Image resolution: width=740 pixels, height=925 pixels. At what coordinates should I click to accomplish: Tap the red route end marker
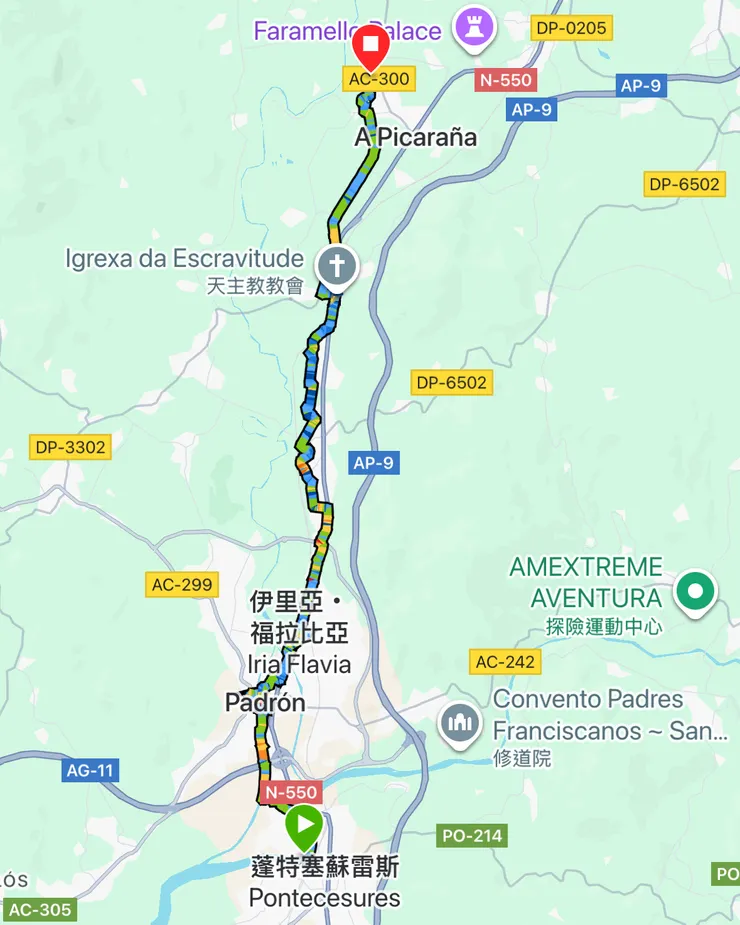[x=371, y=45]
